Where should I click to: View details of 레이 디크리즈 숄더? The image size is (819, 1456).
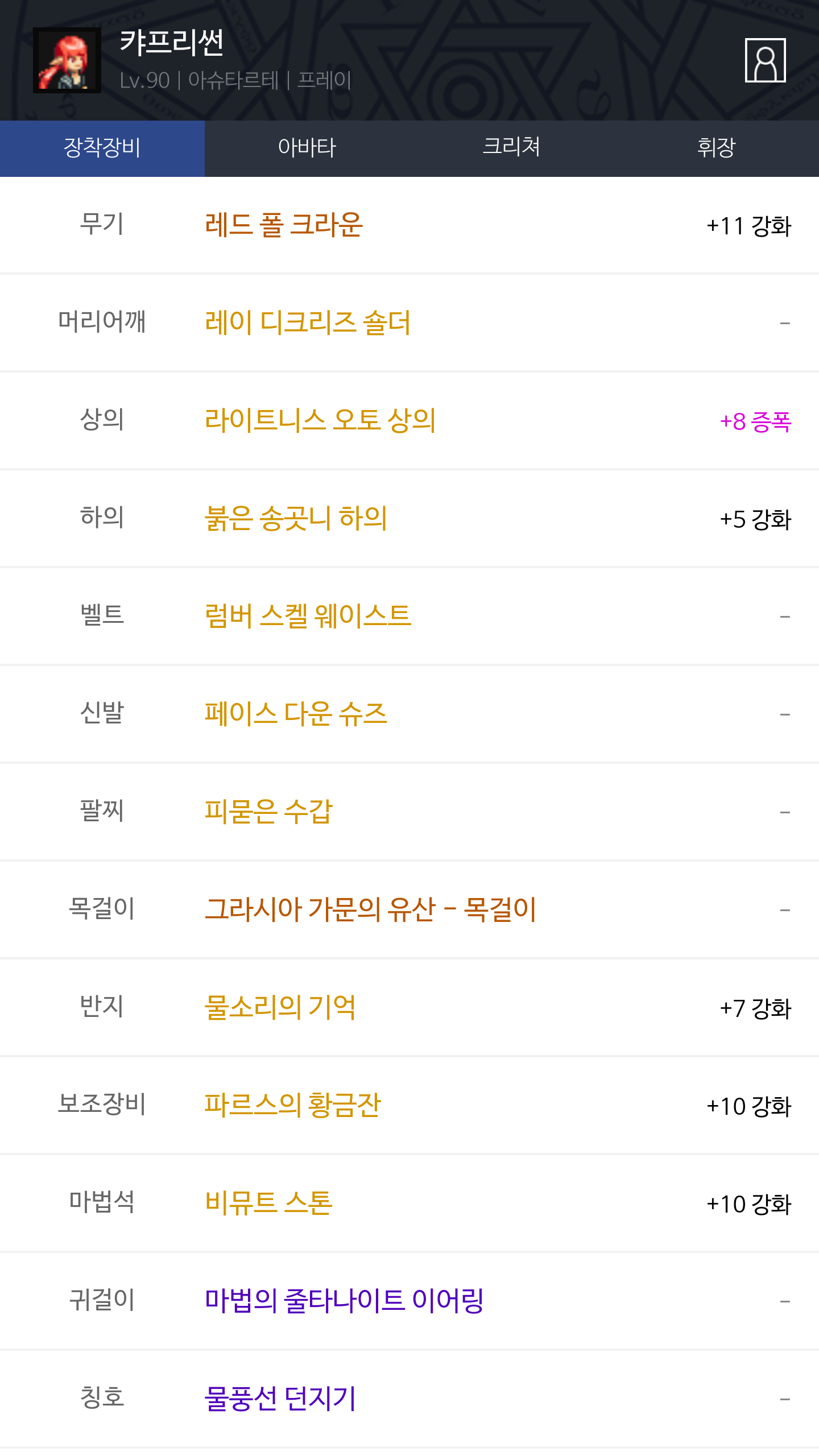[x=308, y=322]
